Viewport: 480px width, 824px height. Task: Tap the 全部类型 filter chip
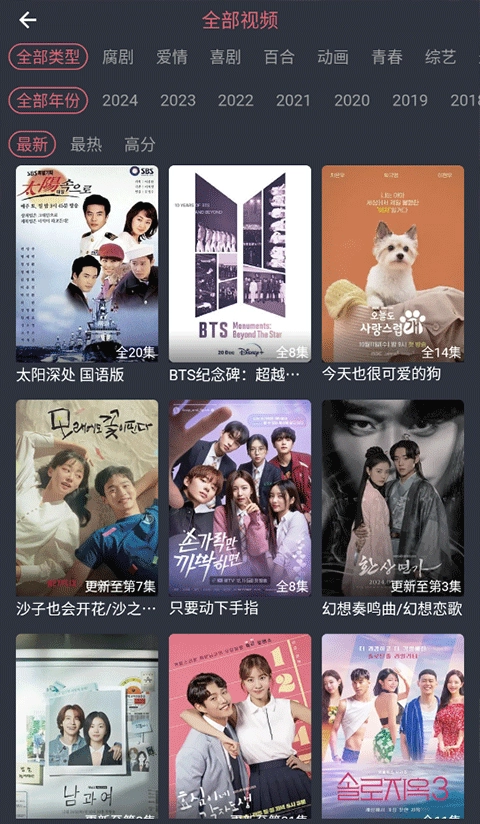click(x=48, y=57)
